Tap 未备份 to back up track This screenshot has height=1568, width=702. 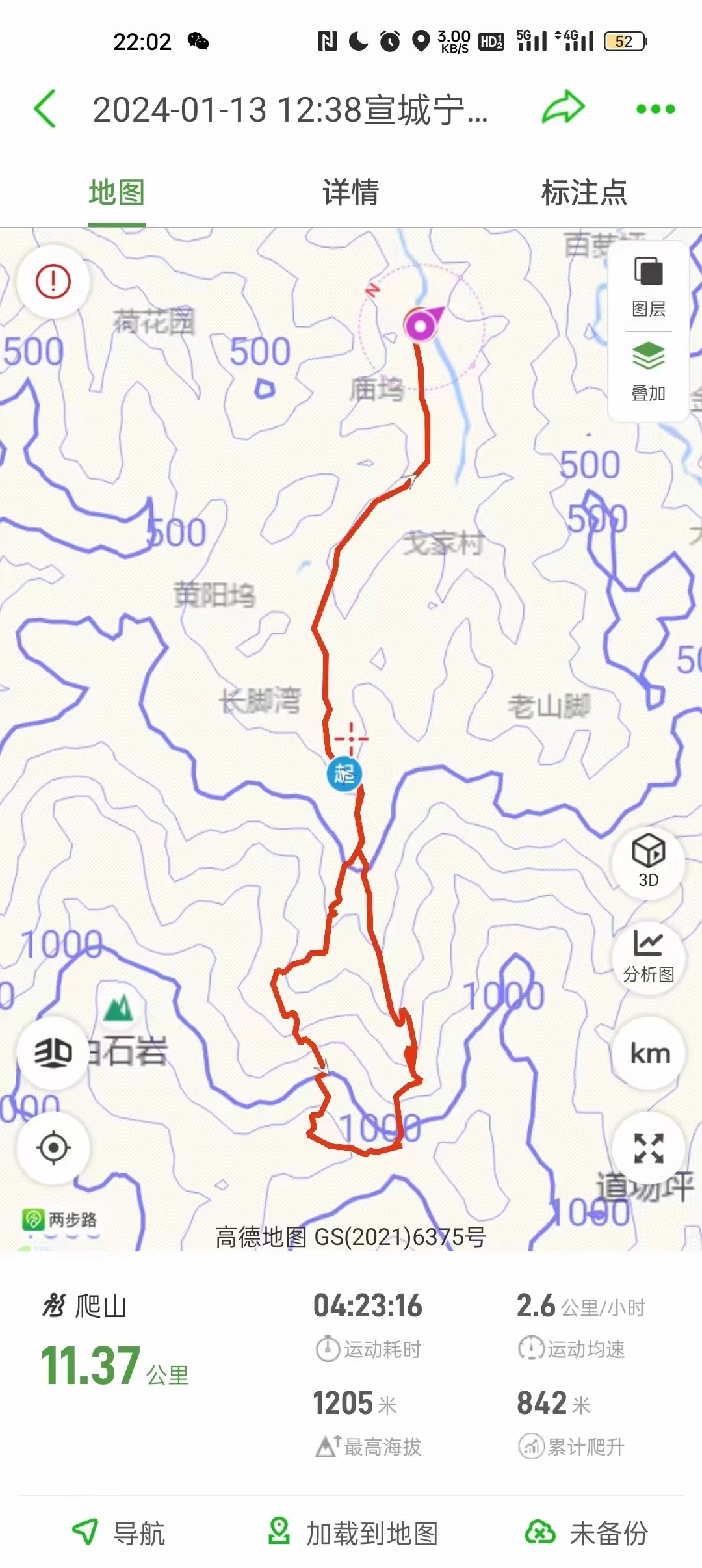tap(587, 1533)
